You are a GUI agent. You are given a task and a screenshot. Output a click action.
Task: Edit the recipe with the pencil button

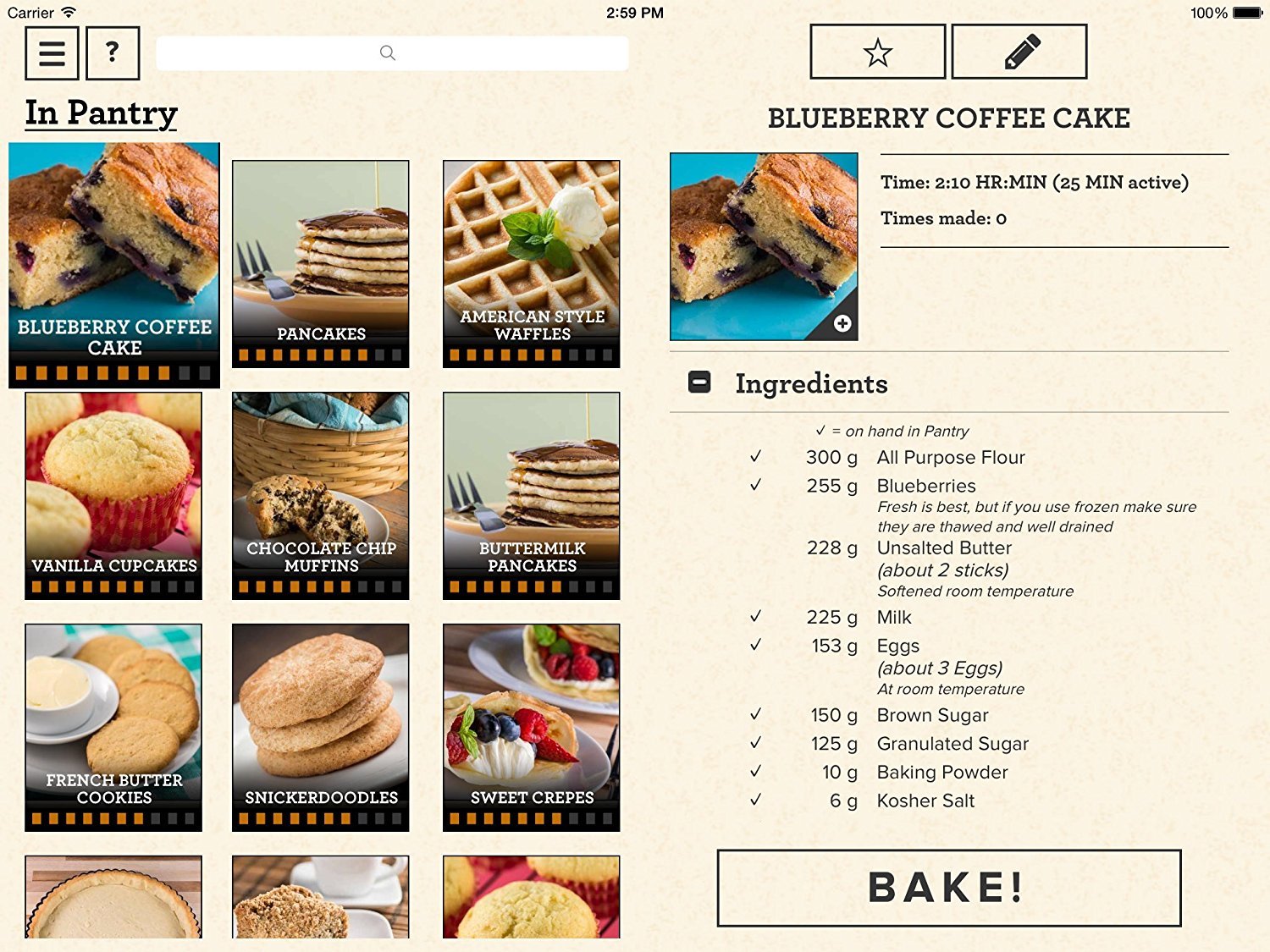coord(1019,52)
